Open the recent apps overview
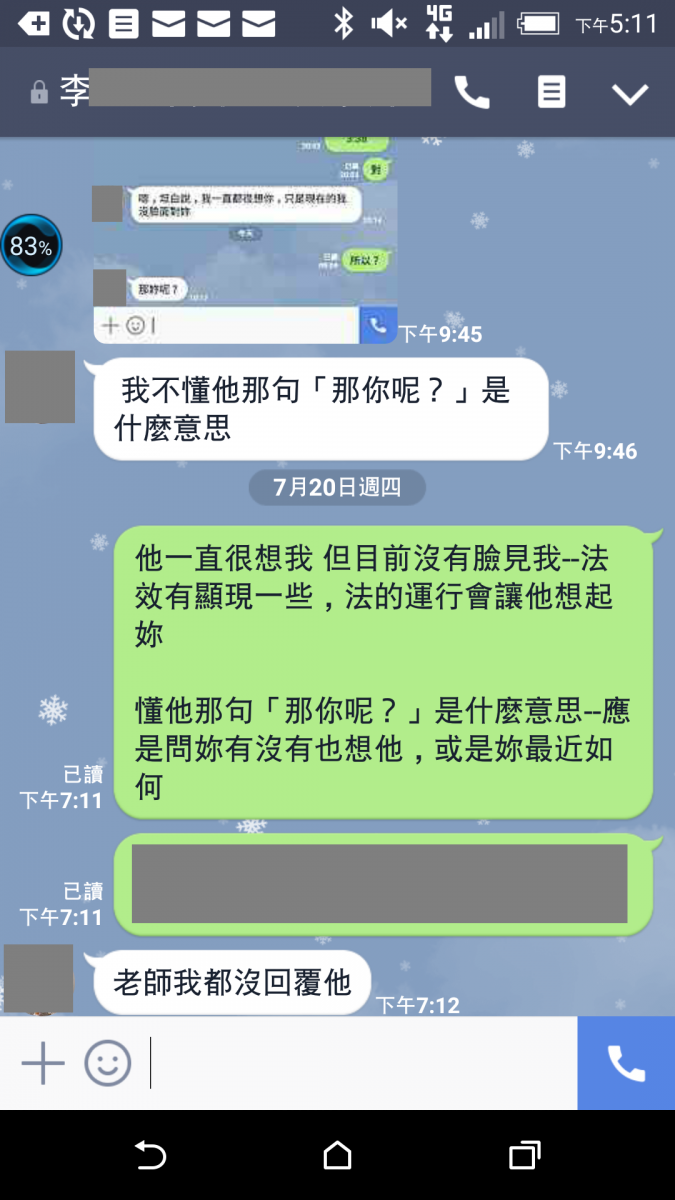 [x=524, y=1156]
